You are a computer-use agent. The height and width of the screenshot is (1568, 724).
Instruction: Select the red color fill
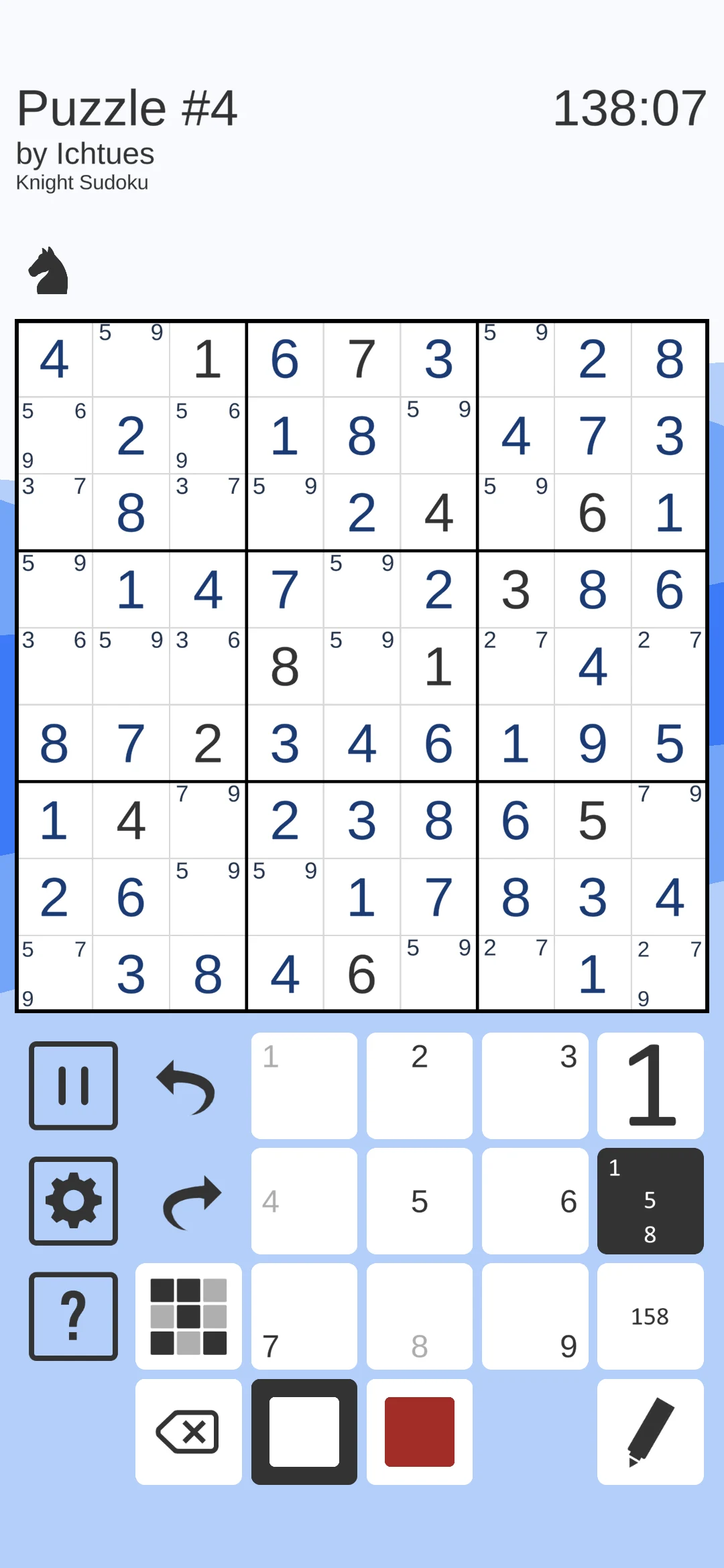(419, 1432)
